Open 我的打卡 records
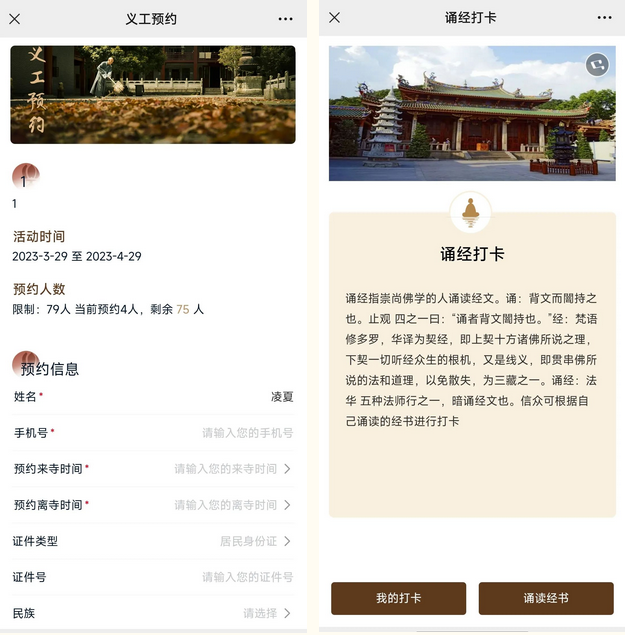The image size is (625, 635). [x=398, y=598]
